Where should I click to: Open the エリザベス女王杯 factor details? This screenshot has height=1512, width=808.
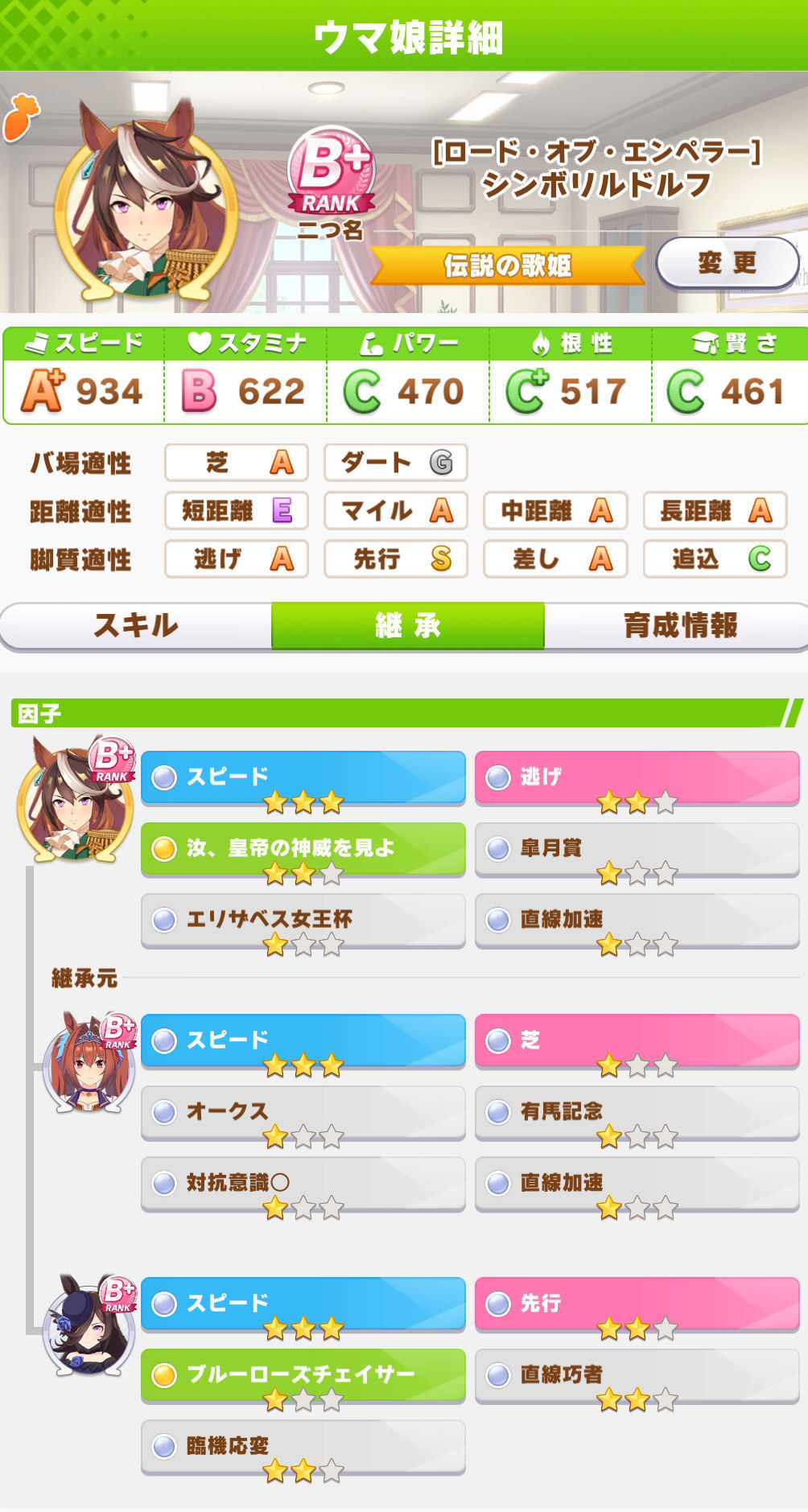click(x=303, y=919)
